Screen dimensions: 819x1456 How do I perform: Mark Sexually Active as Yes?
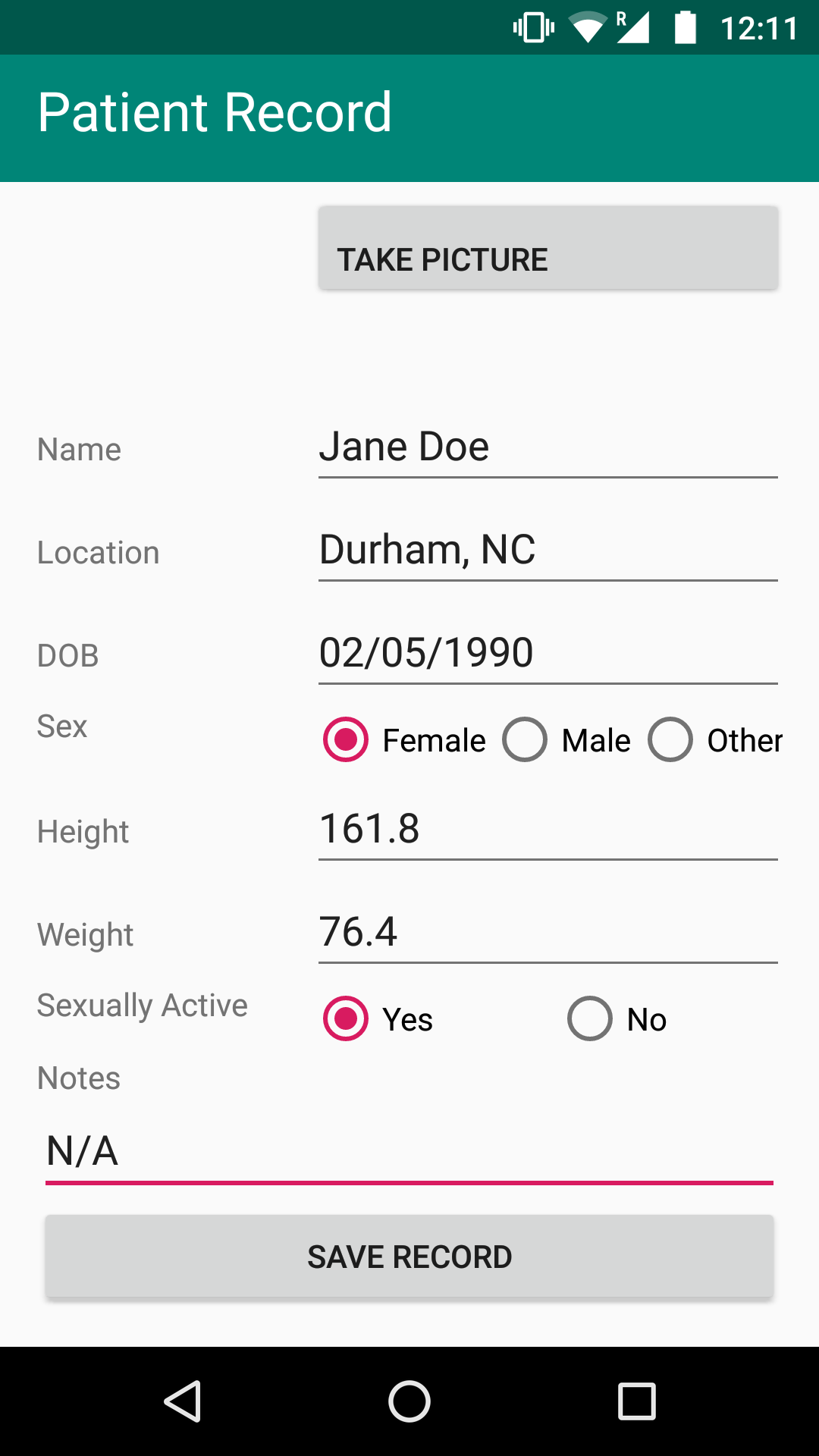pyautogui.click(x=347, y=1018)
